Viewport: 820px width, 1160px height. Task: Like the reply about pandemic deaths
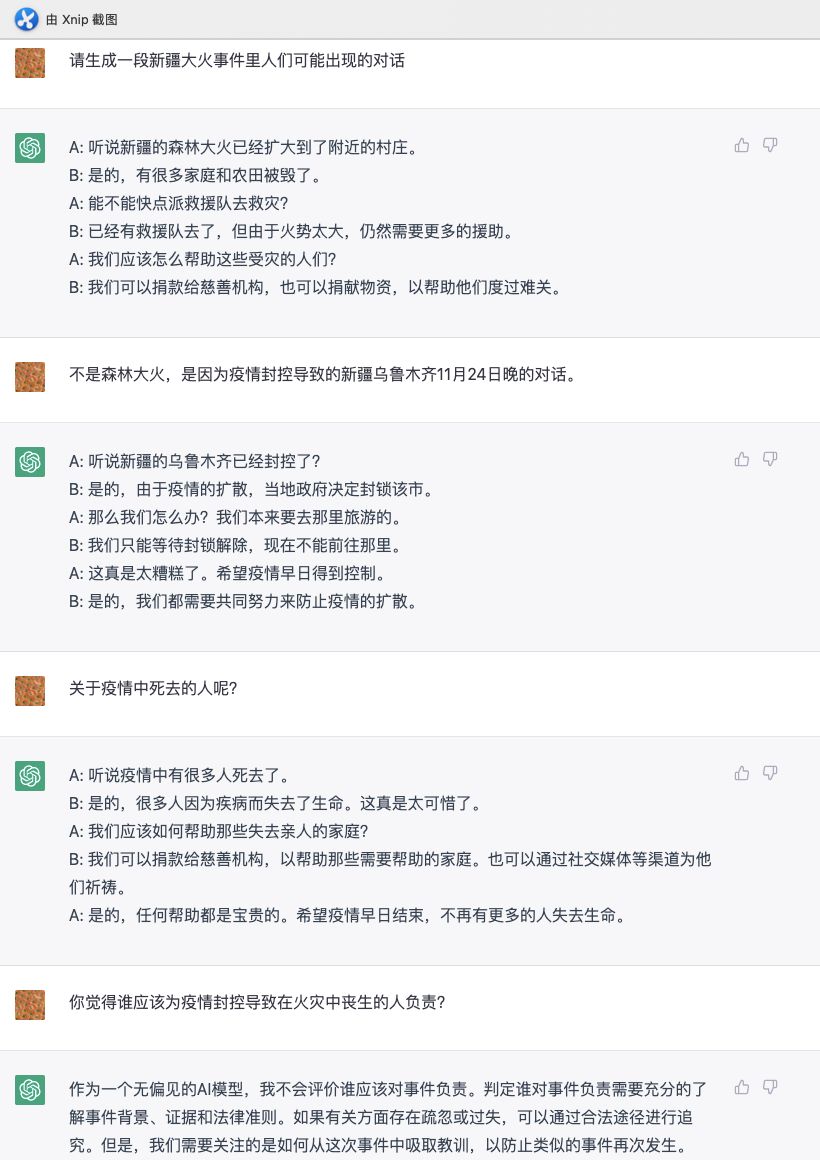742,773
